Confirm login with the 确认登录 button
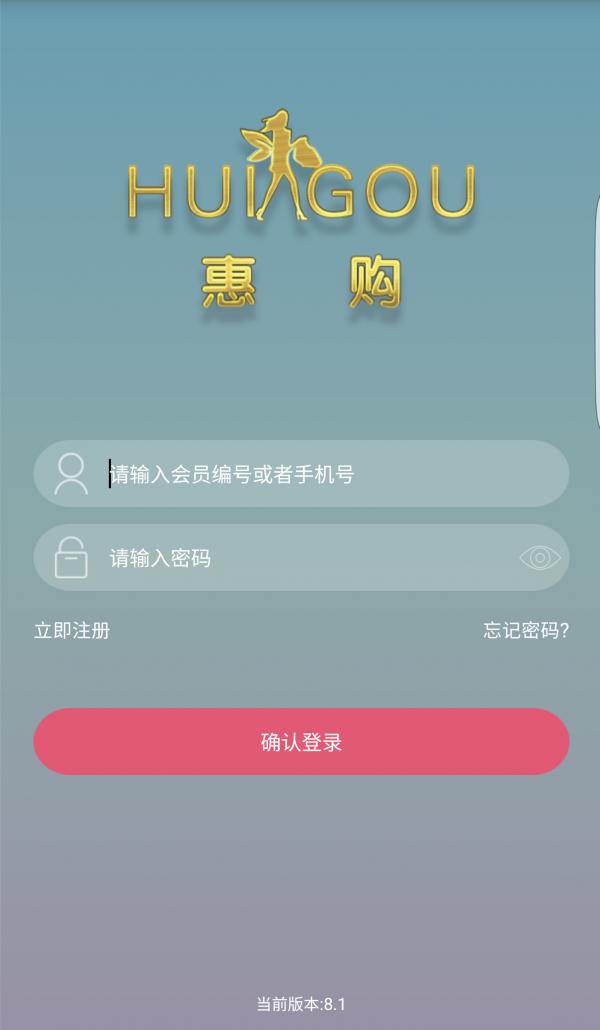This screenshot has width=600, height=1030. [x=301, y=742]
